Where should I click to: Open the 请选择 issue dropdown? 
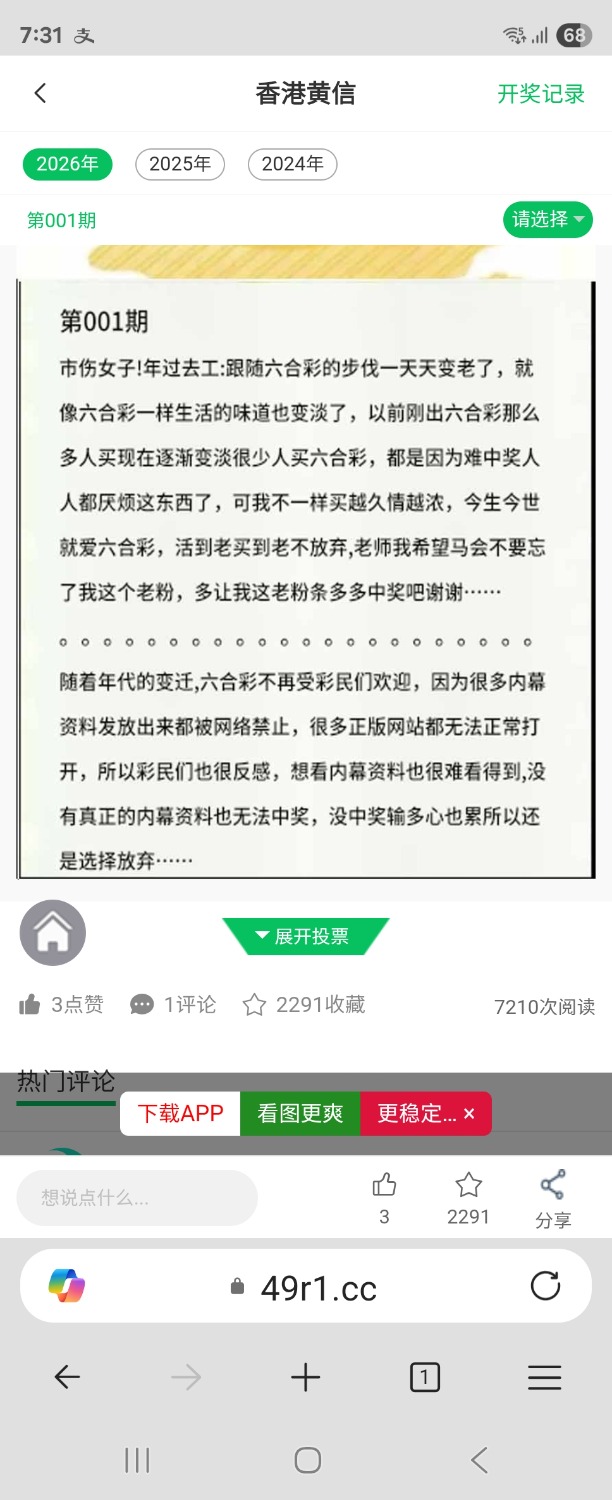tap(548, 219)
